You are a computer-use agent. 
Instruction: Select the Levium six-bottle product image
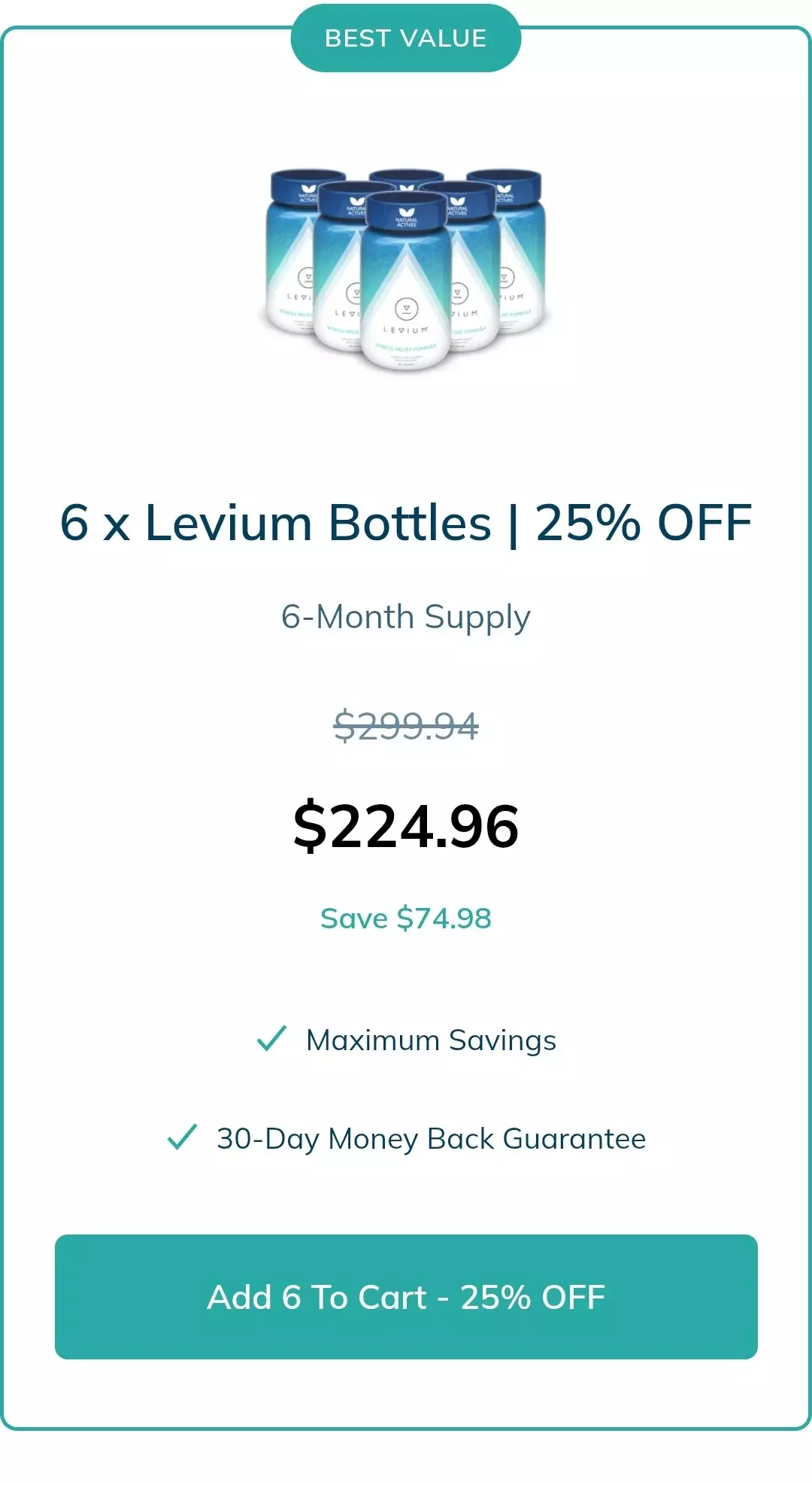(406, 271)
